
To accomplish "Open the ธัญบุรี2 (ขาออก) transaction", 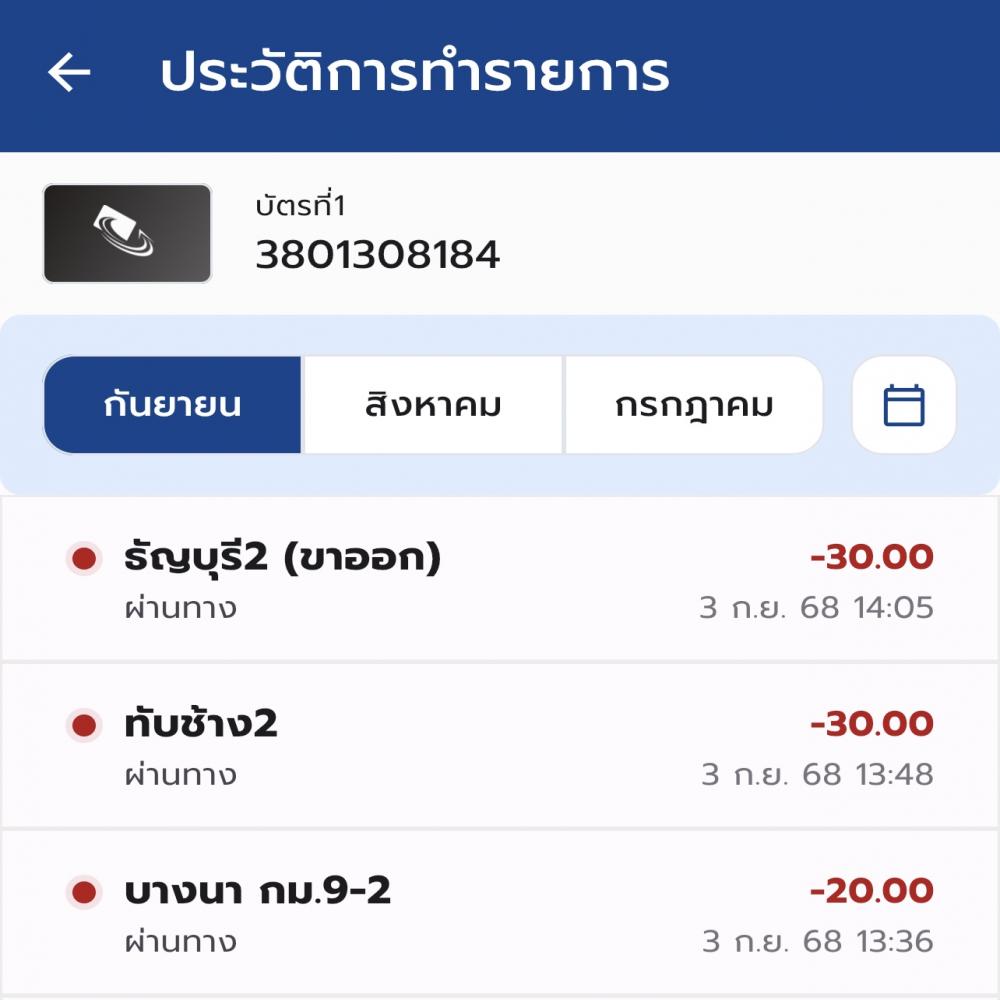I will (x=500, y=580).
